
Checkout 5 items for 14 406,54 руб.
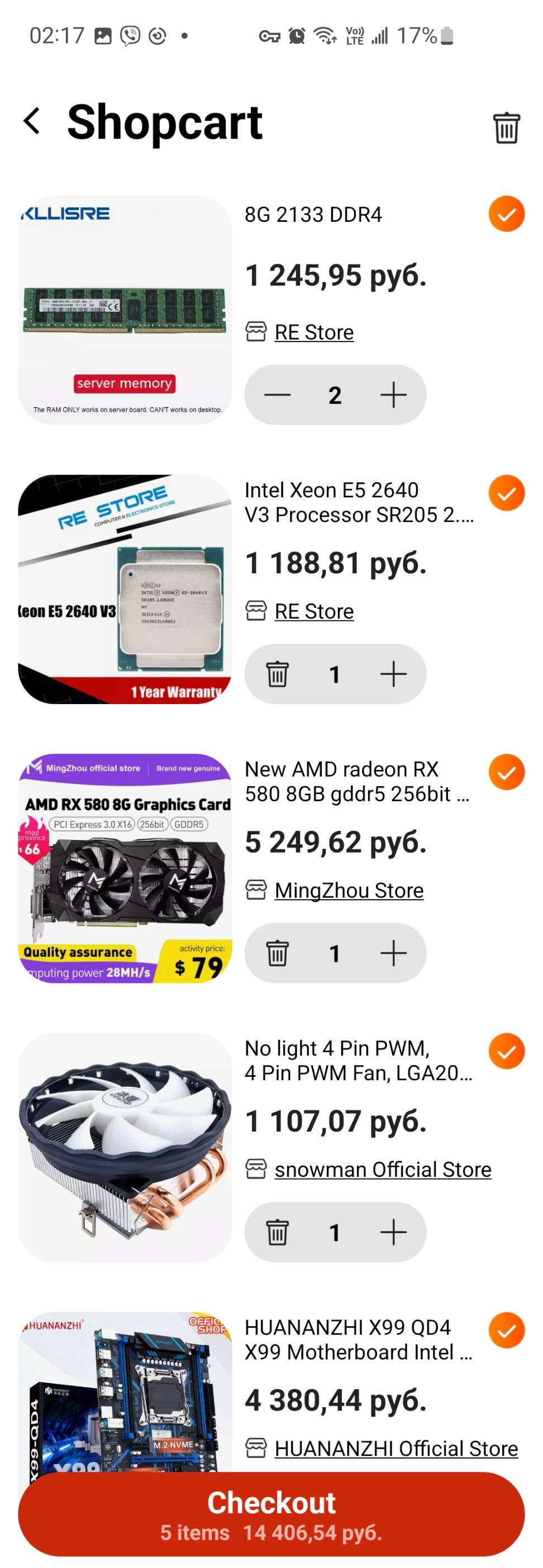pyautogui.click(x=271, y=1514)
